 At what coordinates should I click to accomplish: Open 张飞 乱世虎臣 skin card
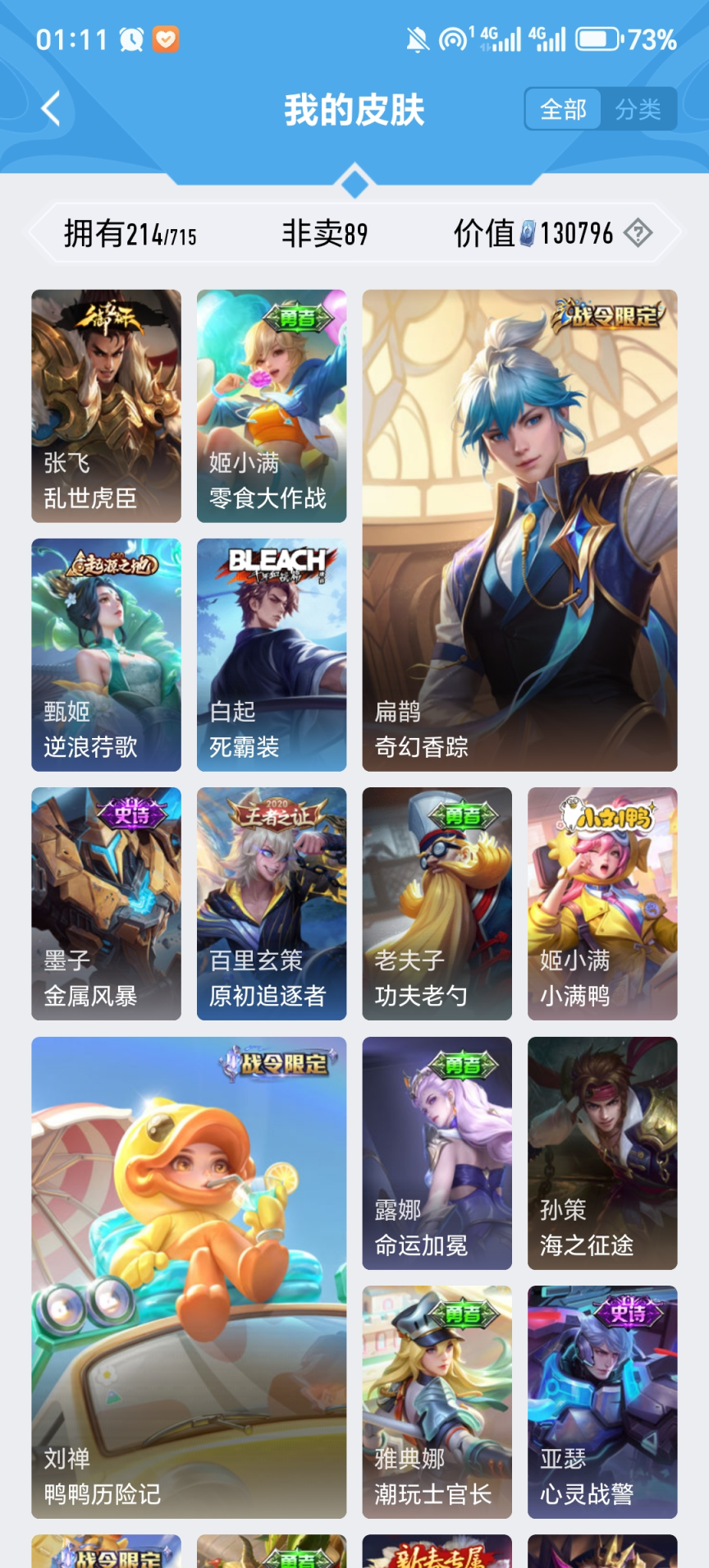click(106, 406)
